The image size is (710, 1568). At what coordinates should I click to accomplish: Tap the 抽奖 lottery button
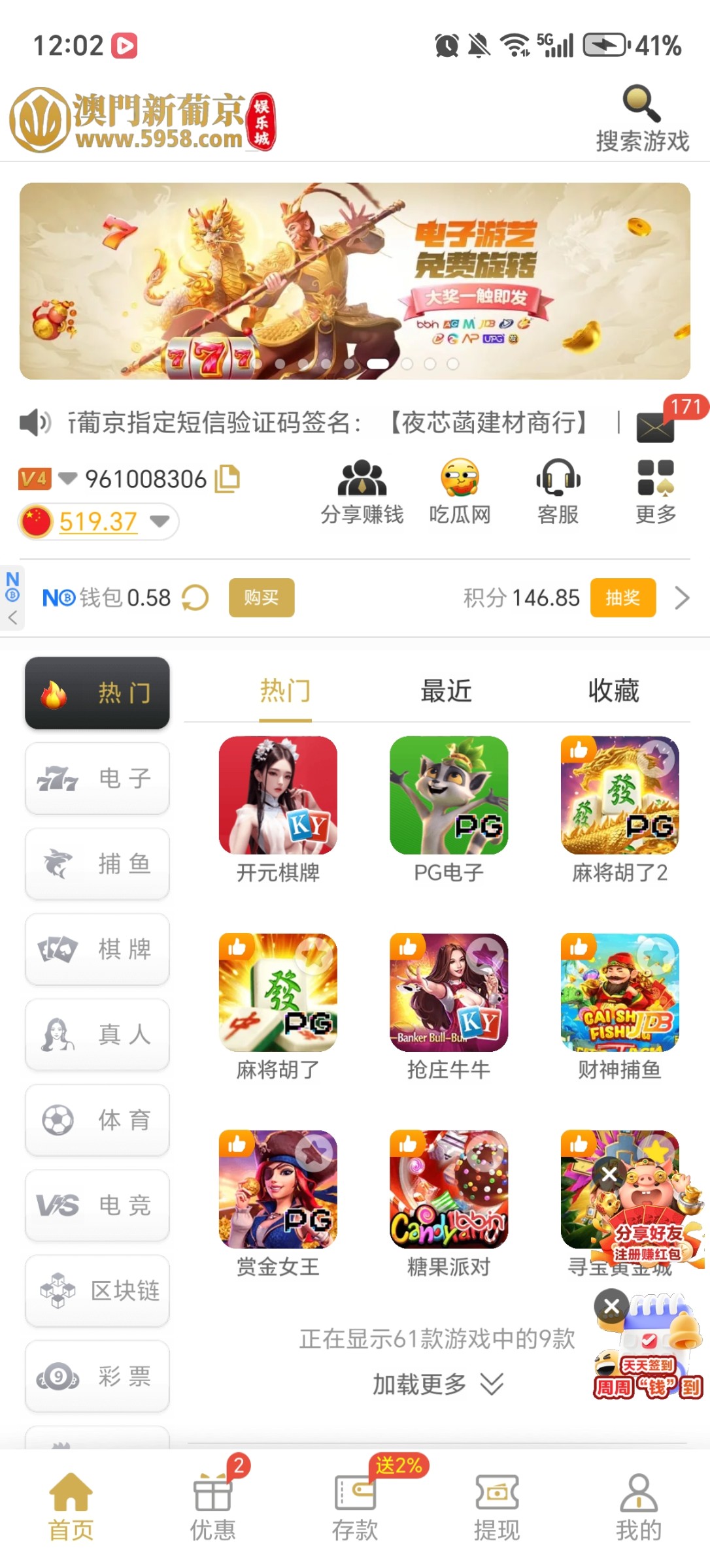622,597
